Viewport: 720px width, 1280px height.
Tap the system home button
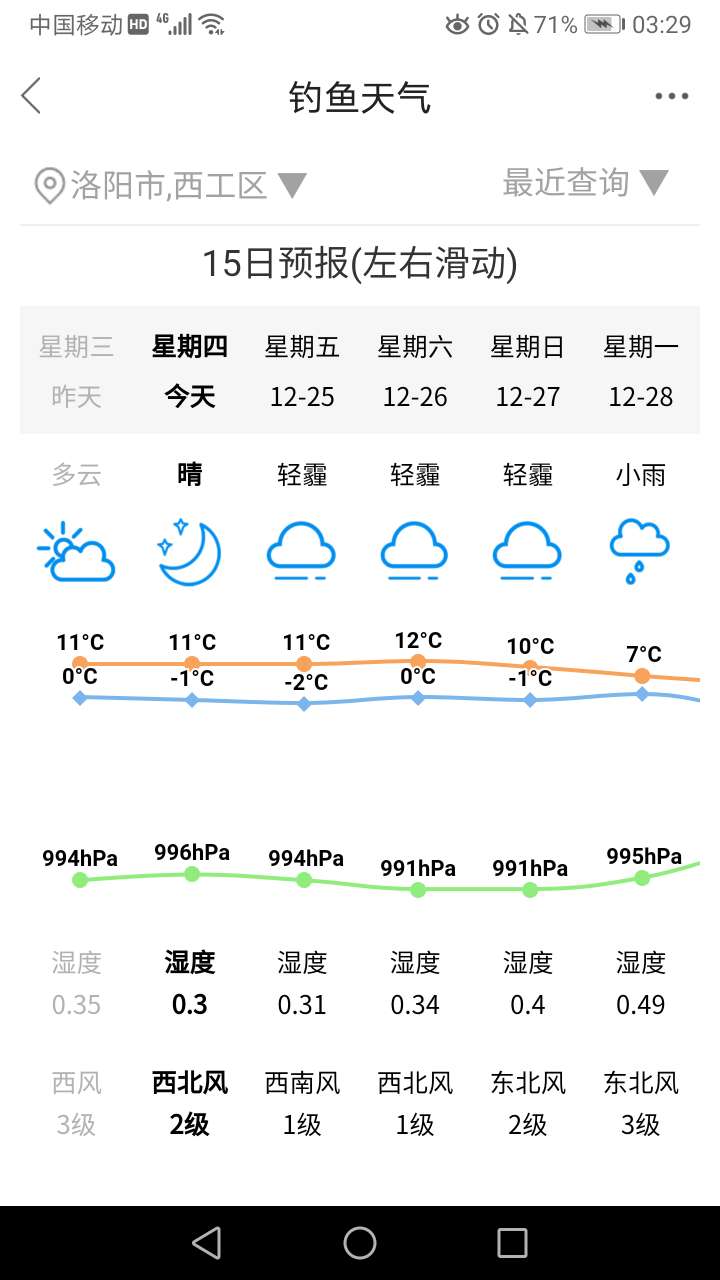360,1243
